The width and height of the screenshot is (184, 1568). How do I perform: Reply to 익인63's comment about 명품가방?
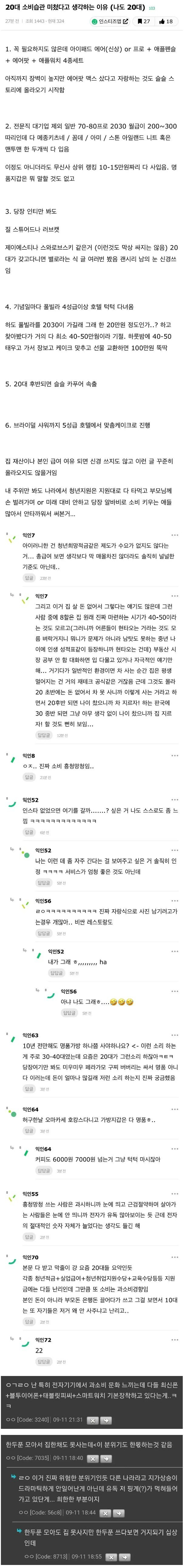28,1088
